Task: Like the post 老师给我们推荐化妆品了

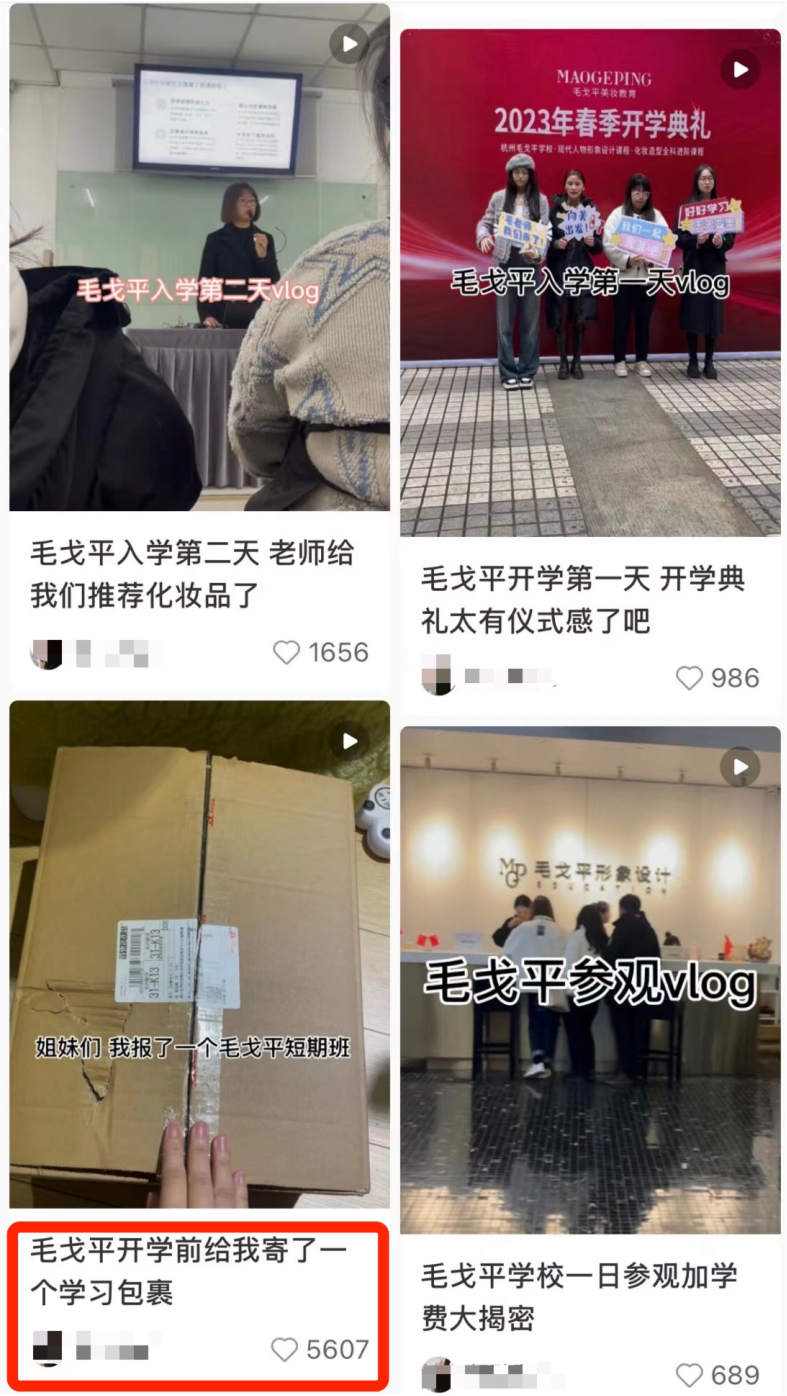Action: (287, 653)
